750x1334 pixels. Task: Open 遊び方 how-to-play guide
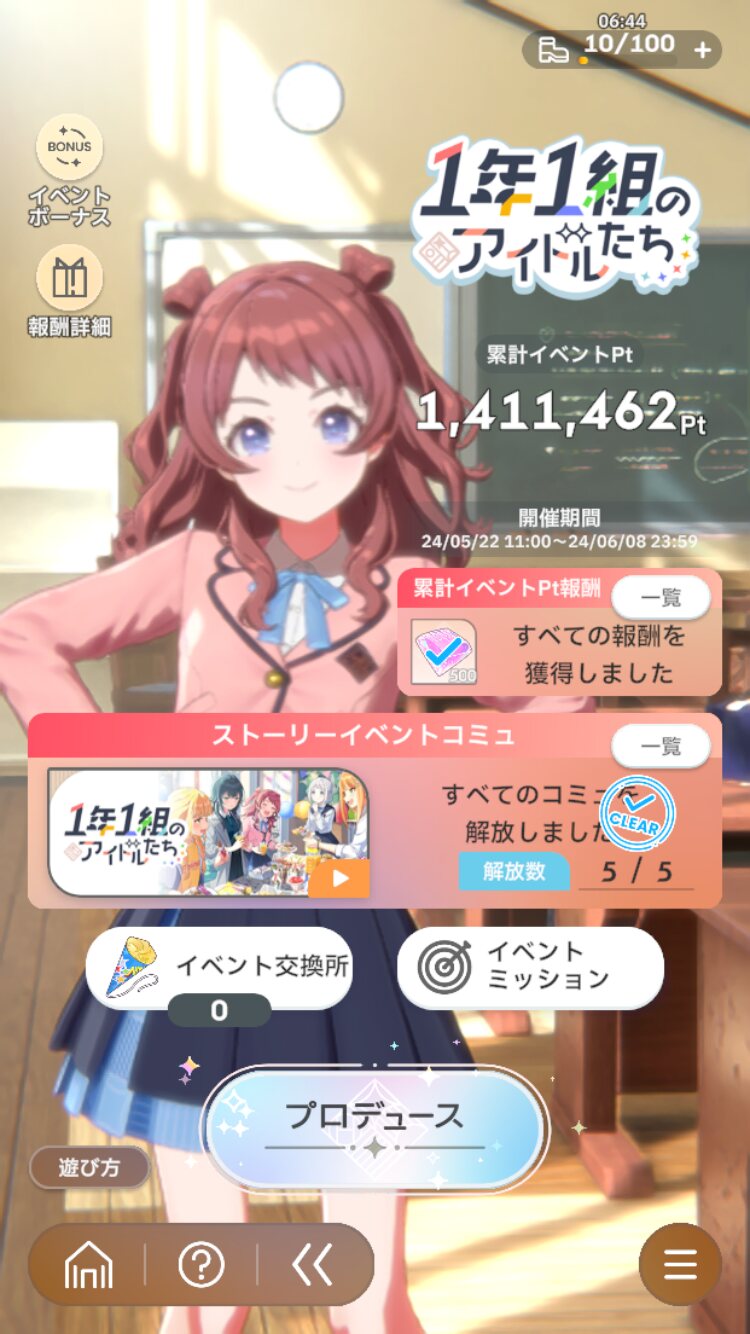[x=89, y=1167]
